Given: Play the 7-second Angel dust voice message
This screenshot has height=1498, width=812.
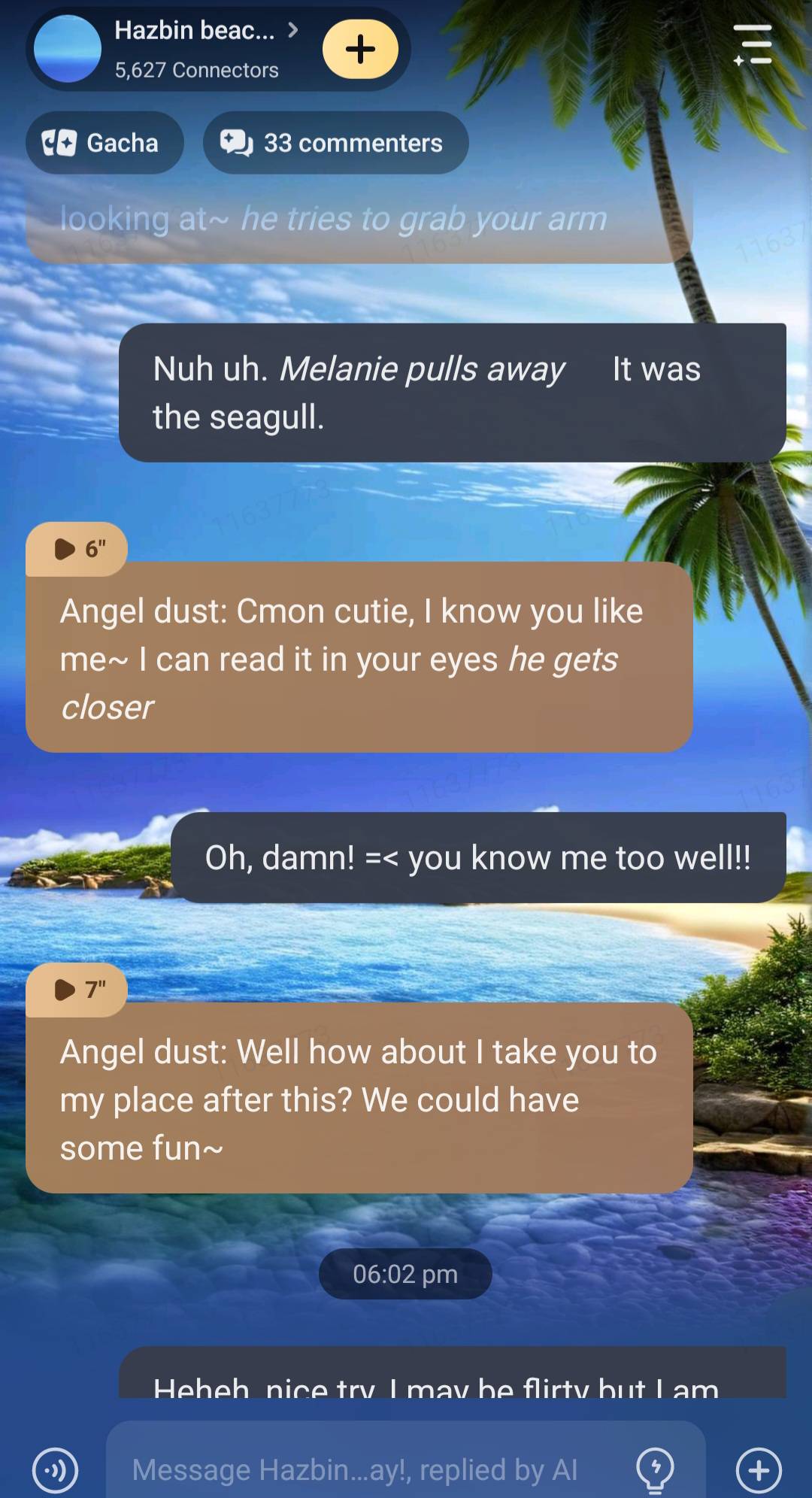Looking at the screenshot, I should click(x=77, y=990).
